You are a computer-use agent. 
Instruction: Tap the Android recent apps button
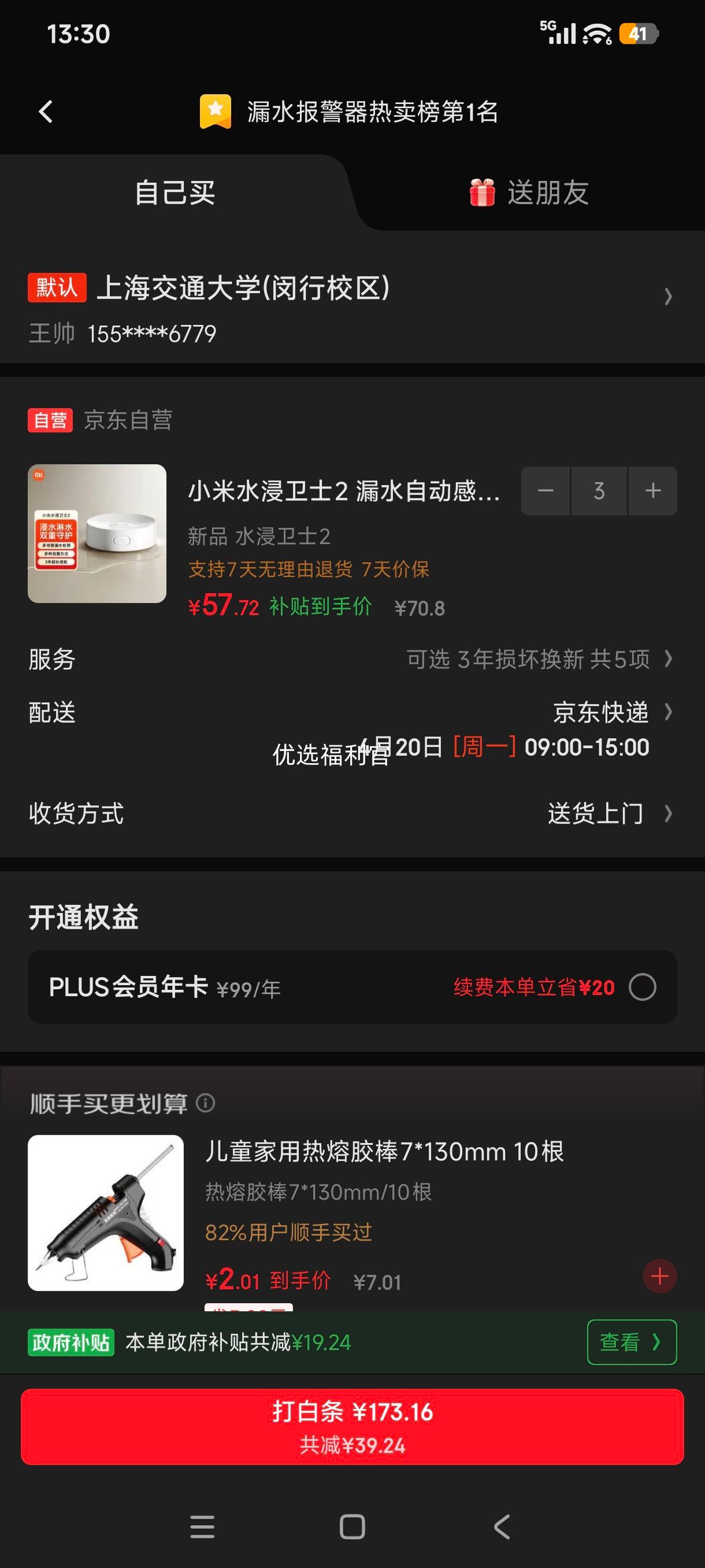[x=203, y=1525]
